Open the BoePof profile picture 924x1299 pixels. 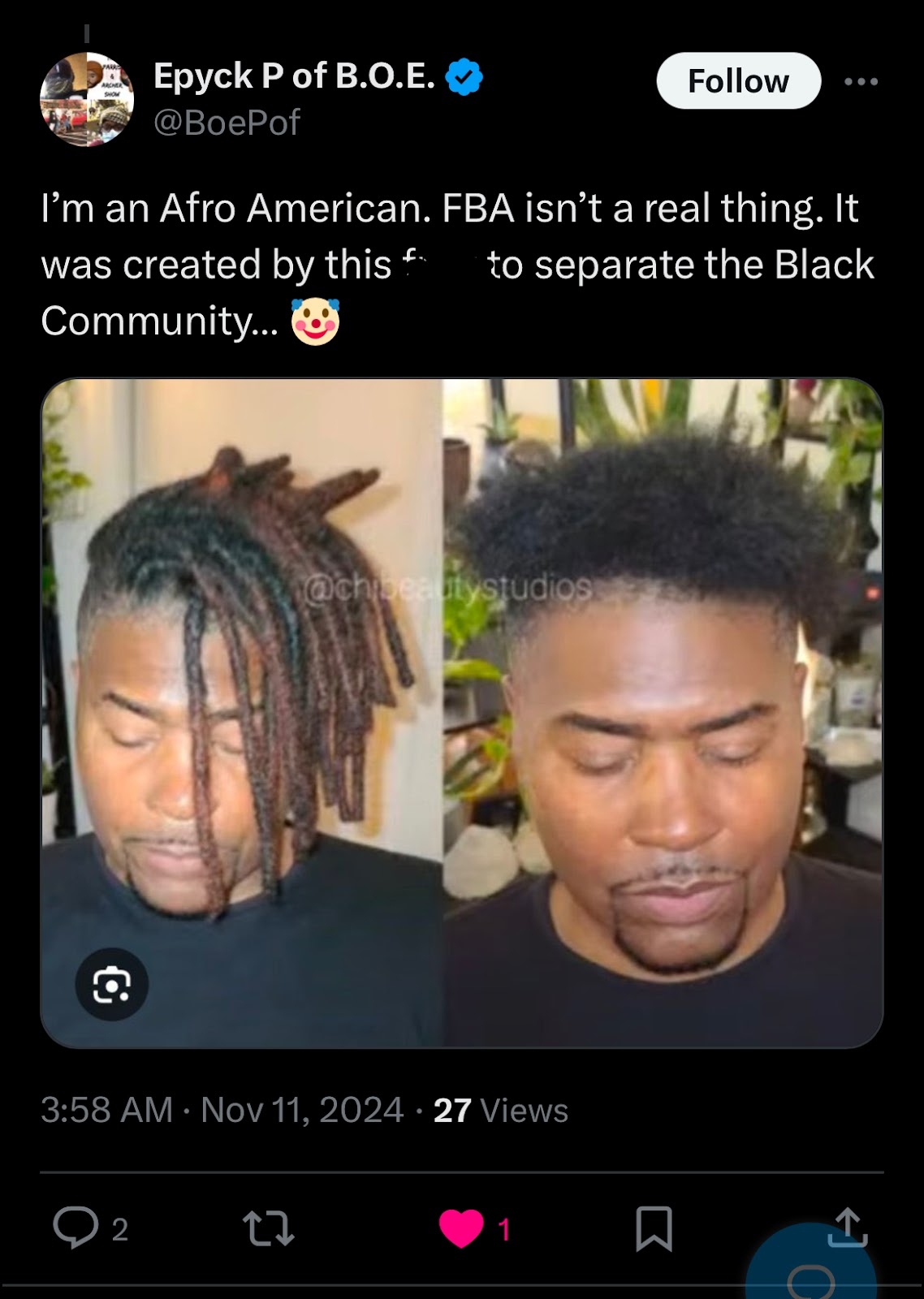(87, 99)
